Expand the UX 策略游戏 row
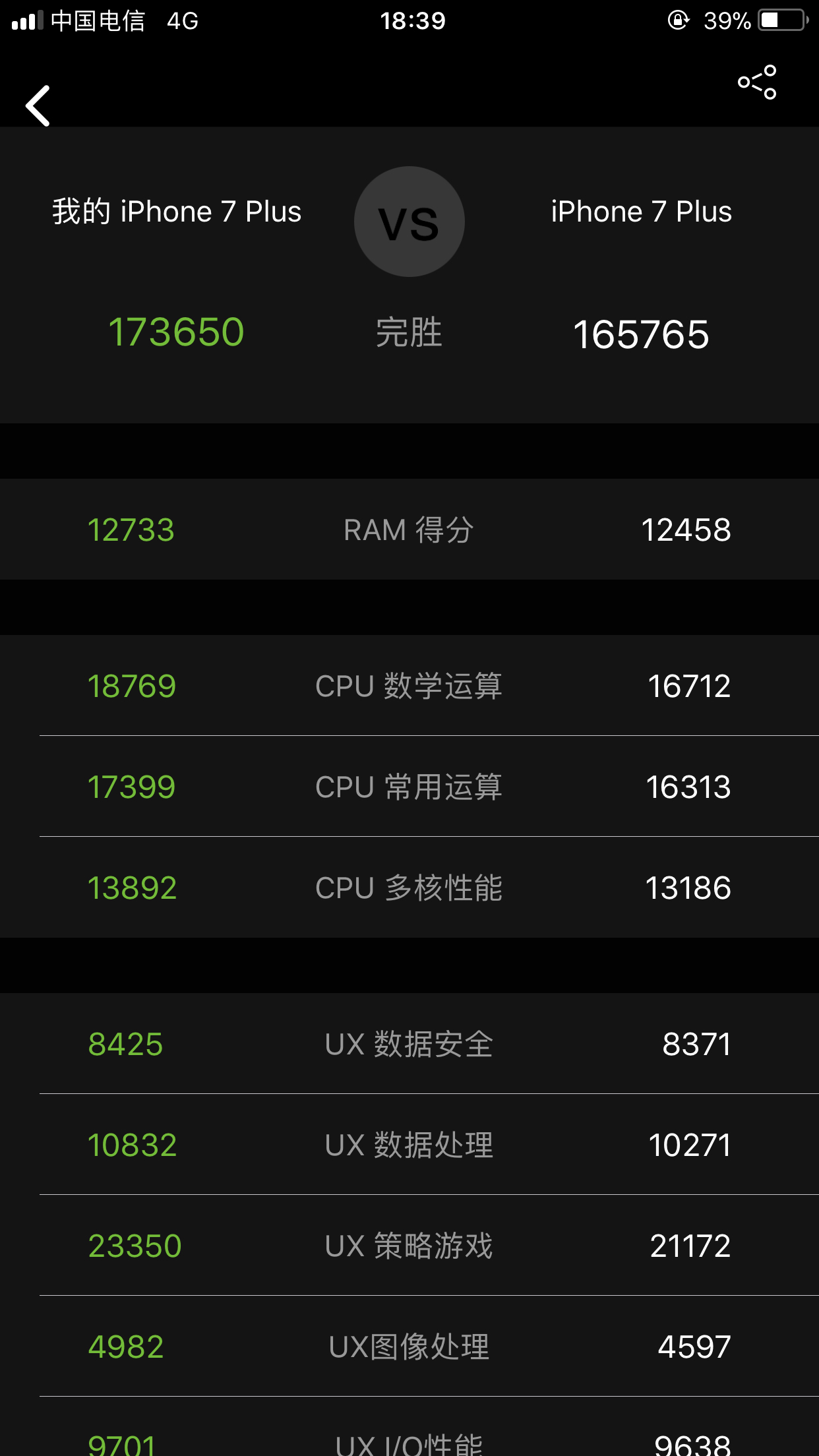The height and width of the screenshot is (1456, 819). pos(409,1245)
